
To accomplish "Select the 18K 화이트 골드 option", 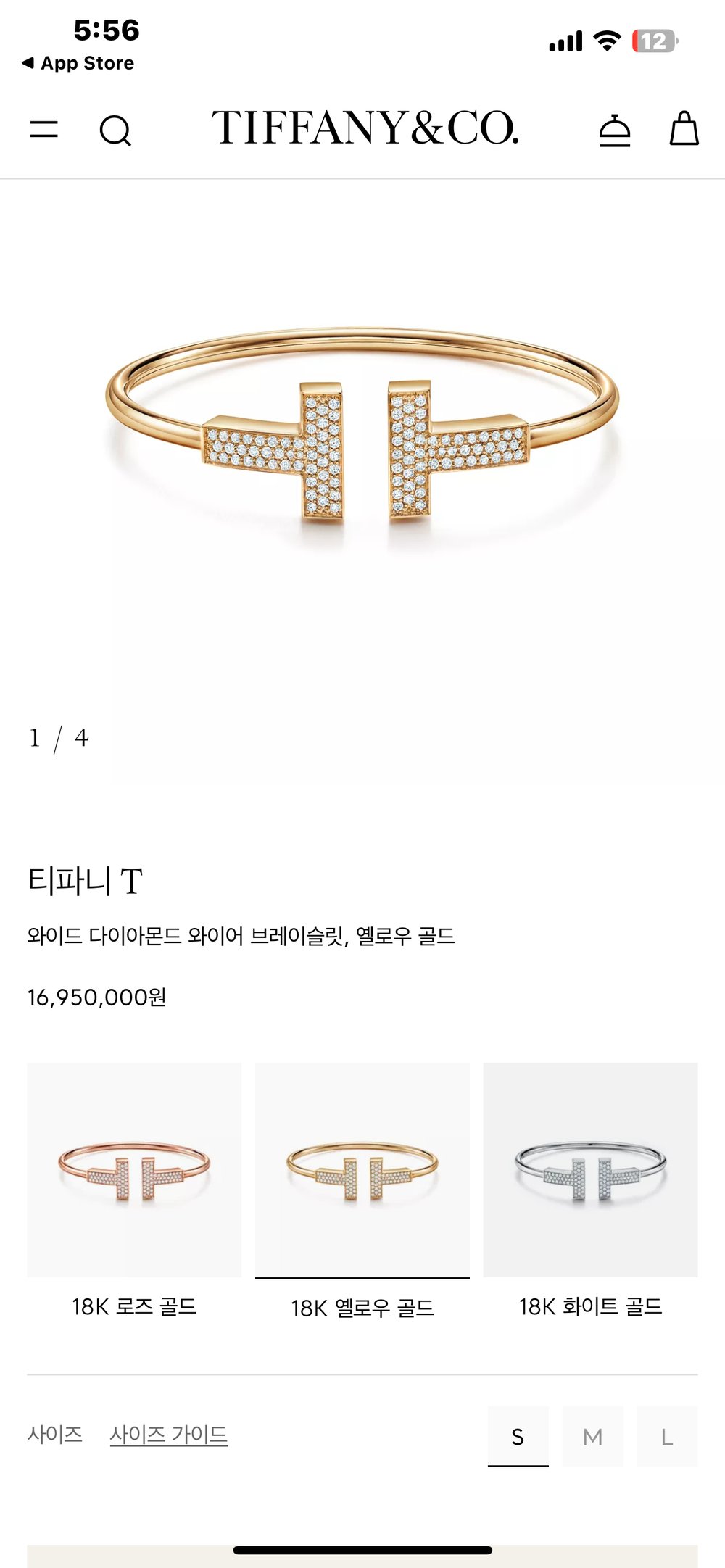I will pos(590,1189).
